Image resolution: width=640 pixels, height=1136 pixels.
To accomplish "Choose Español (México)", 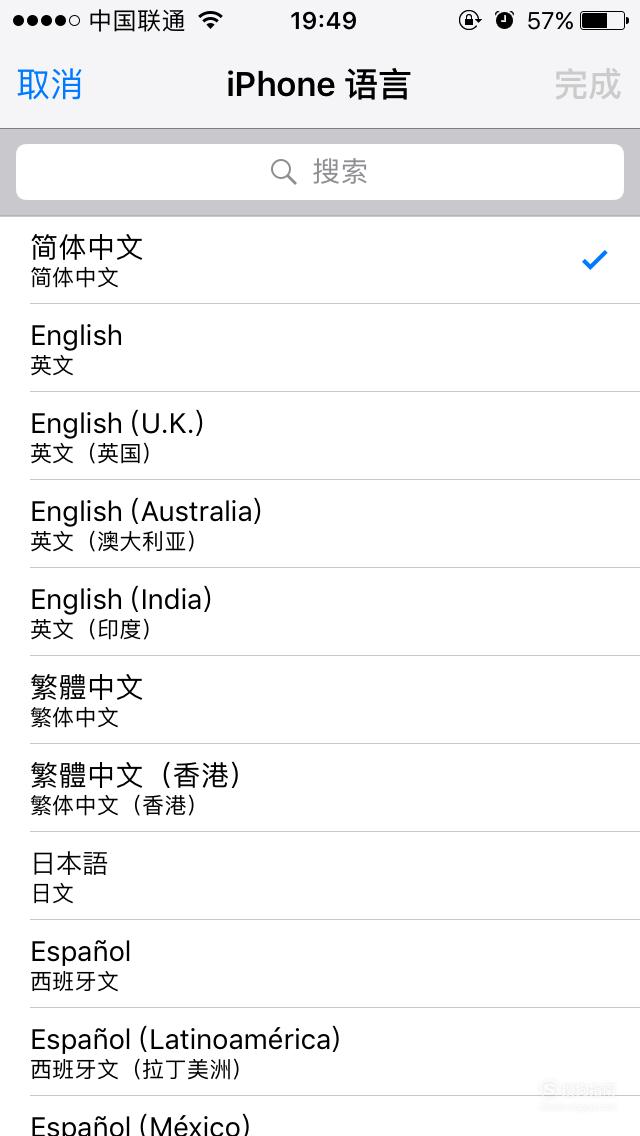I will click(x=320, y=1116).
